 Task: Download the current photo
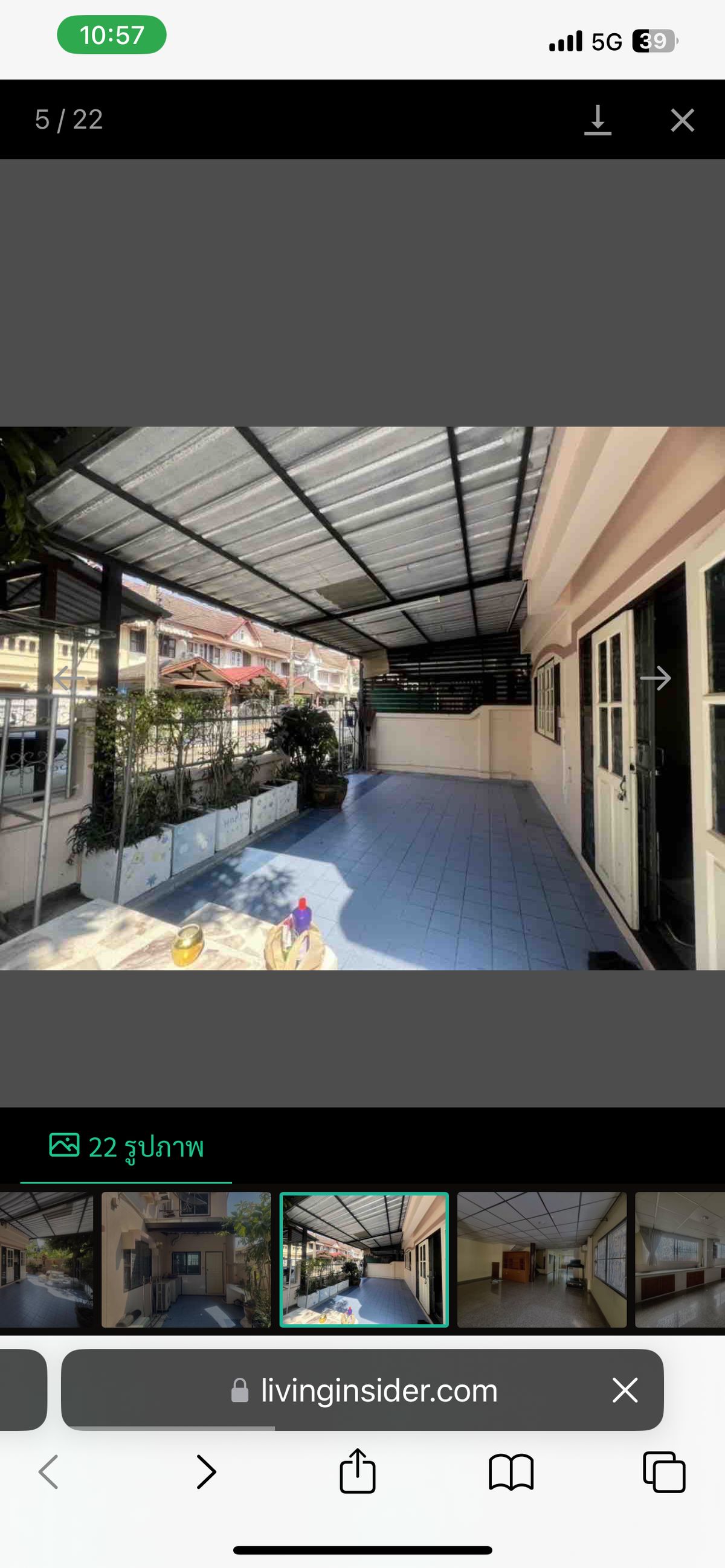tap(597, 120)
